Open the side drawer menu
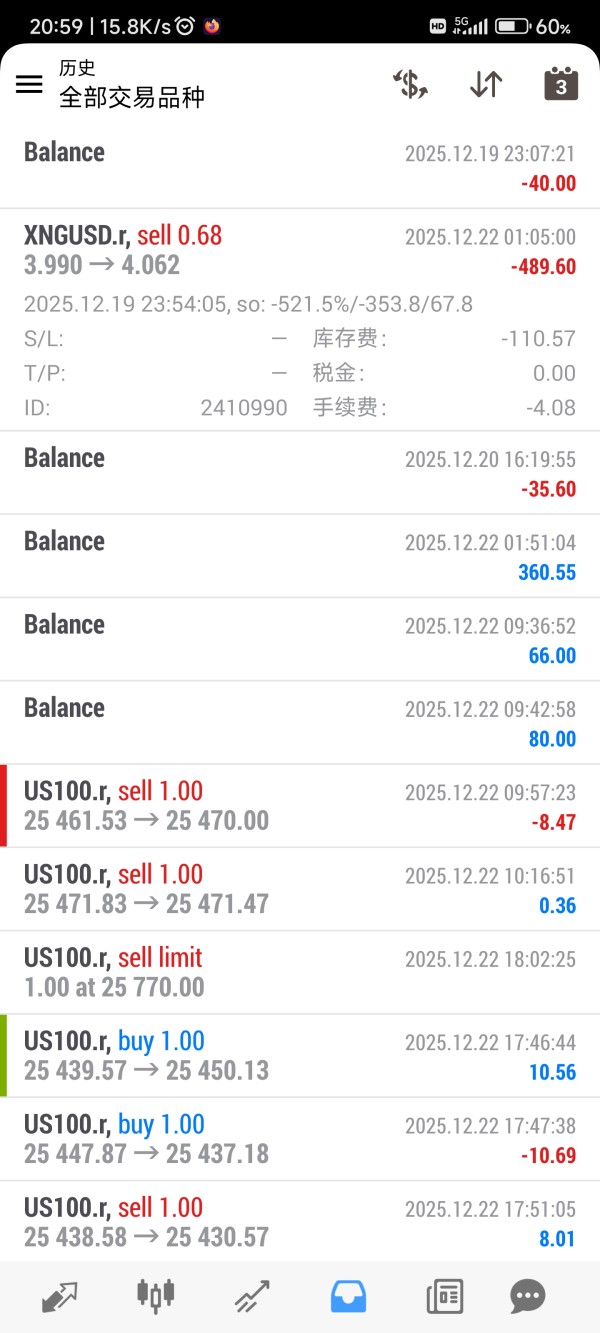The height and width of the screenshot is (1333, 600). (x=29, y=84)
